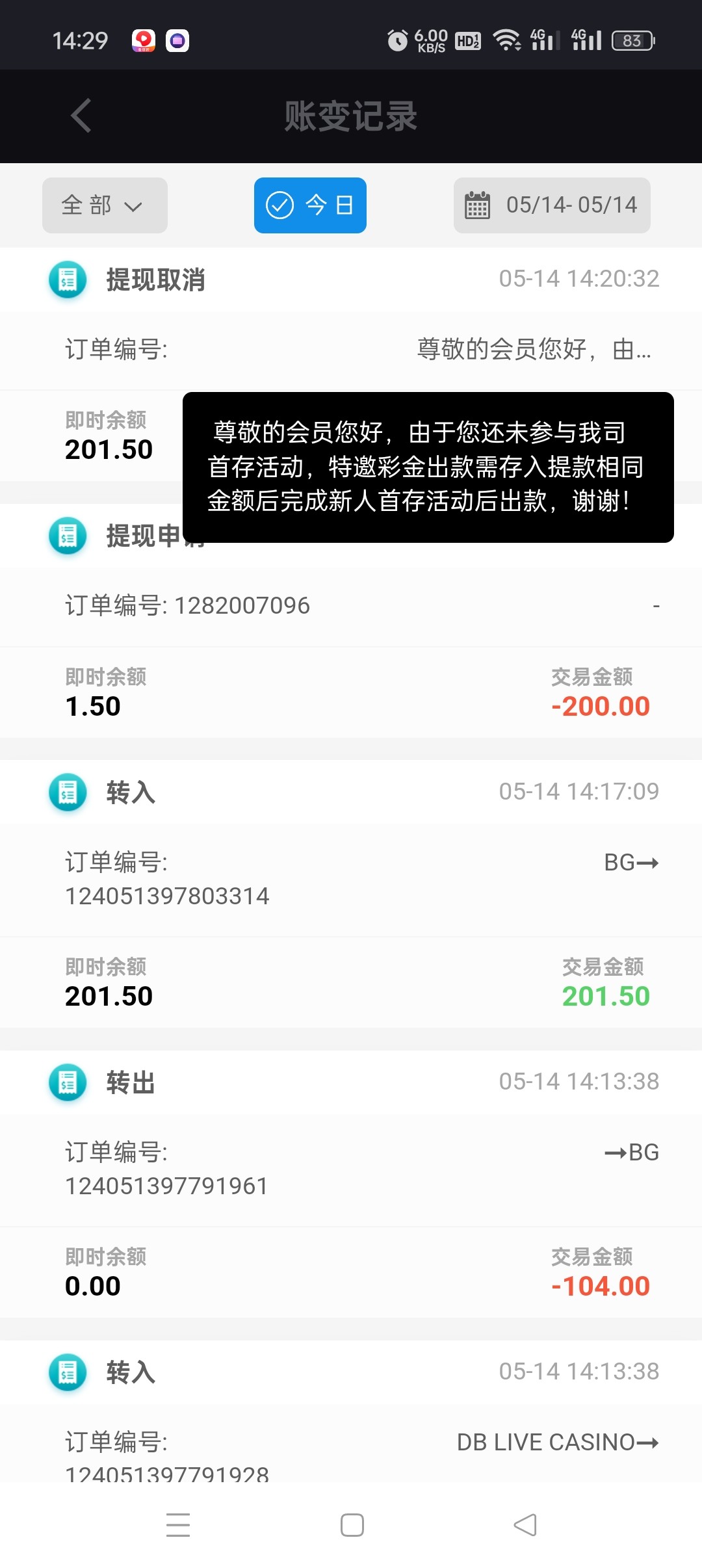Expand the 全部 filter dropdown
Screen dimensions: 702x1568
coord(104,205)
